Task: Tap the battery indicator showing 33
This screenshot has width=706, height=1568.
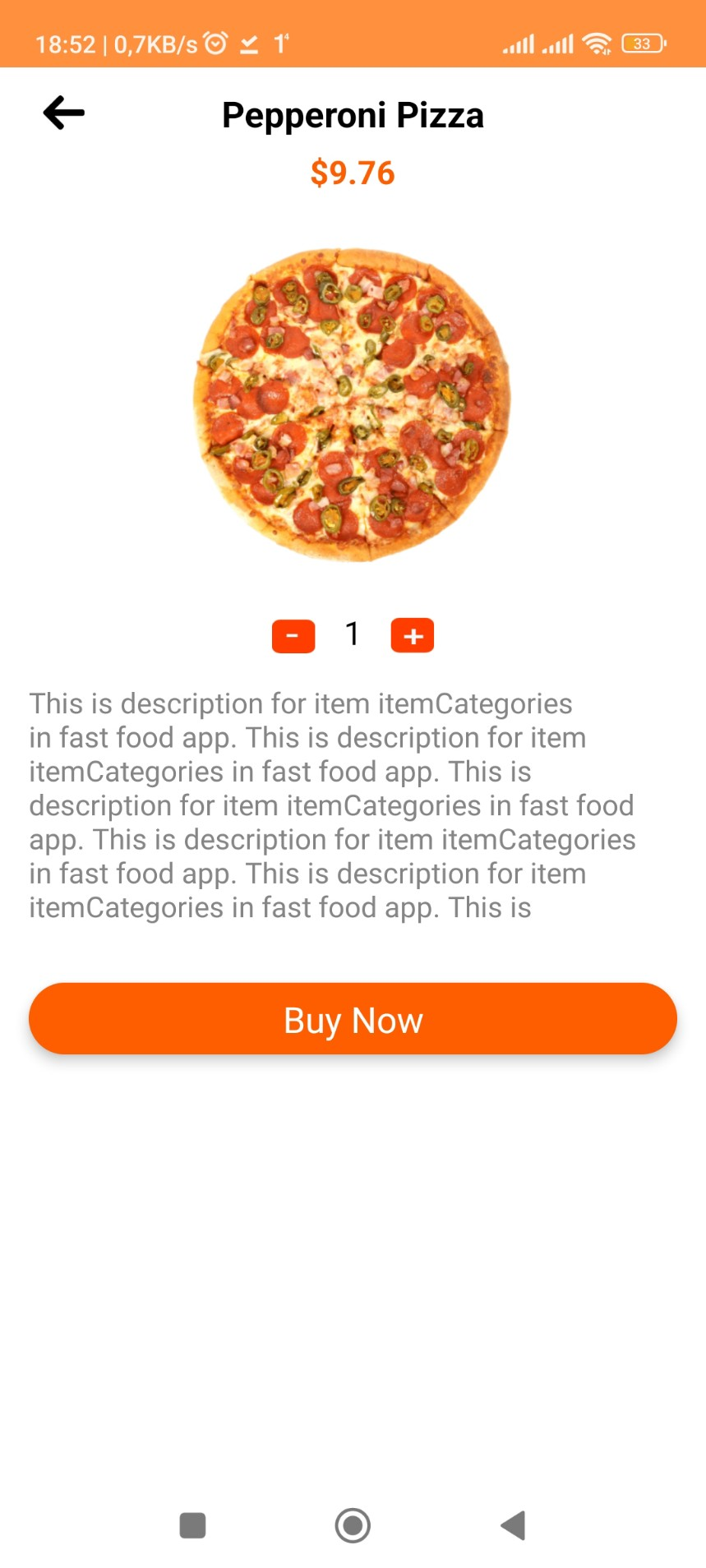Action: [x=642, y=44]
